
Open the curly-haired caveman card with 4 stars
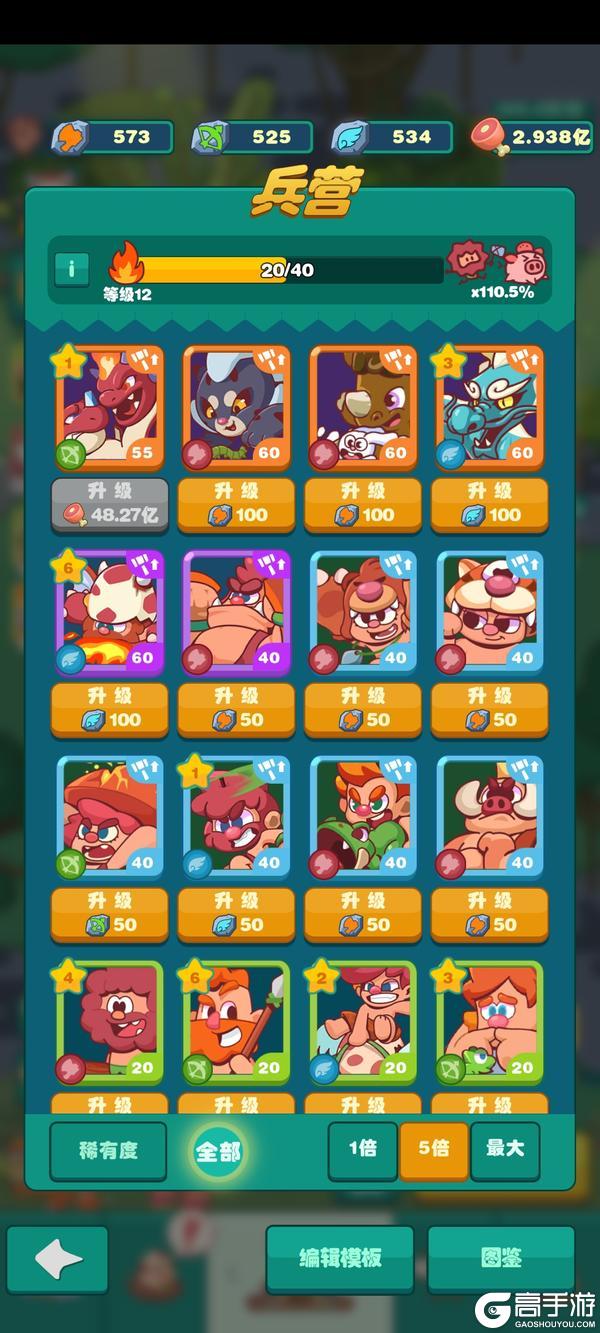pos(110,1022)
